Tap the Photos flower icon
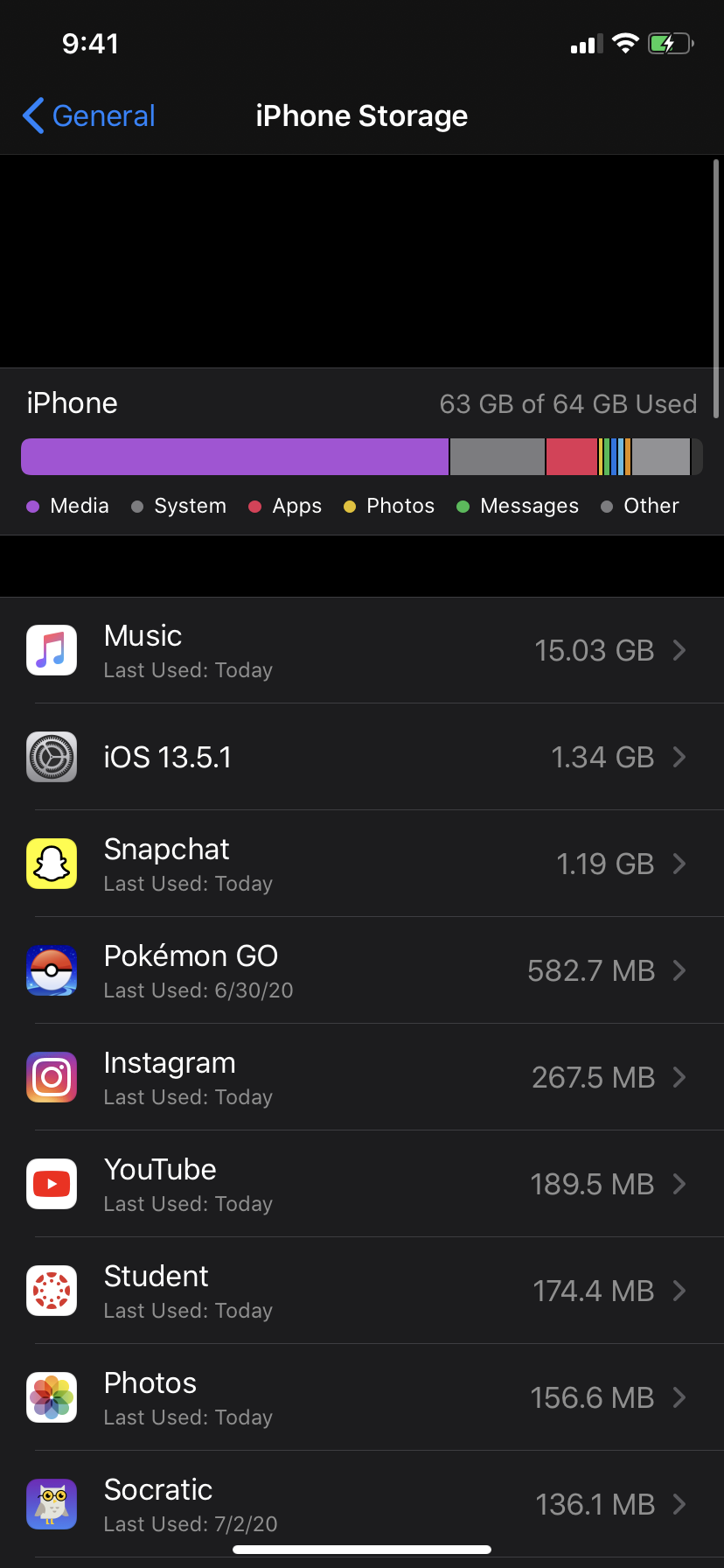Image resolution: width=724 pixels, height=1568 pixels. pos(52,1397)
